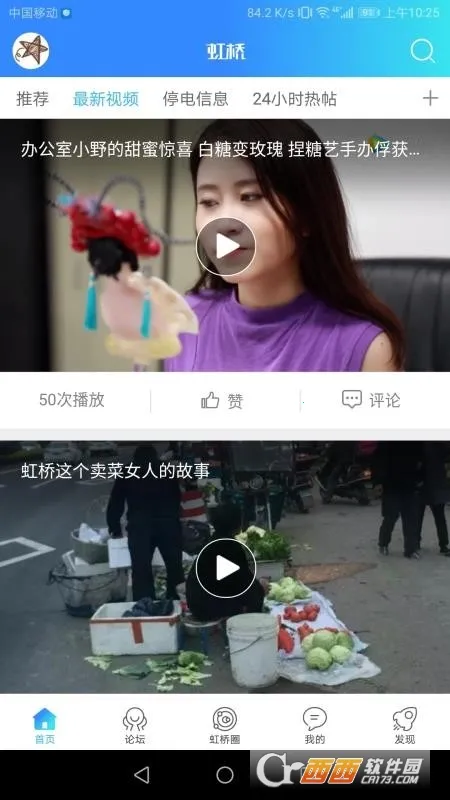This screenshot has height=800, width=450.
Task: Open the 论坛 tab
Action: (135, 726)
